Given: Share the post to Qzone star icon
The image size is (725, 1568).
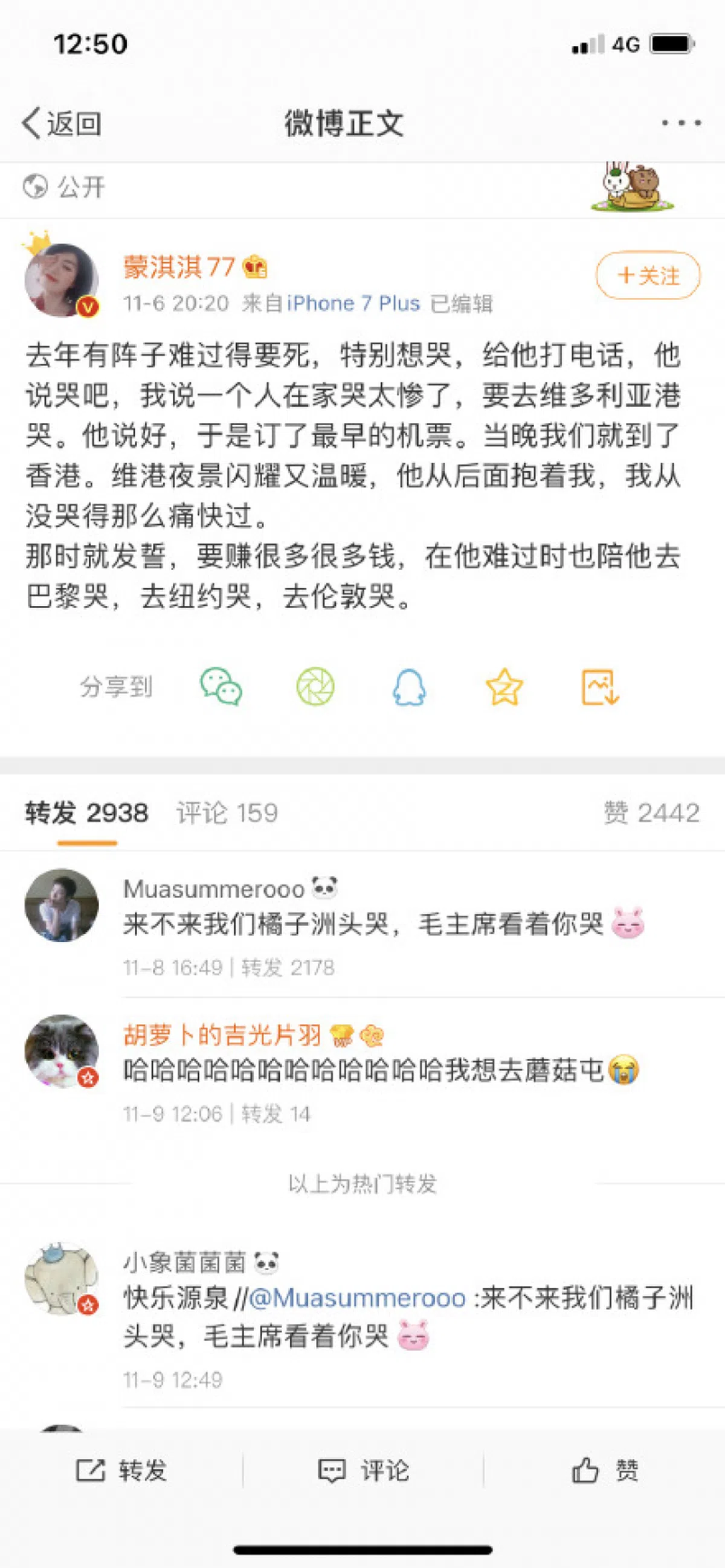Looking at the screenshot, I should pos(504,687).
